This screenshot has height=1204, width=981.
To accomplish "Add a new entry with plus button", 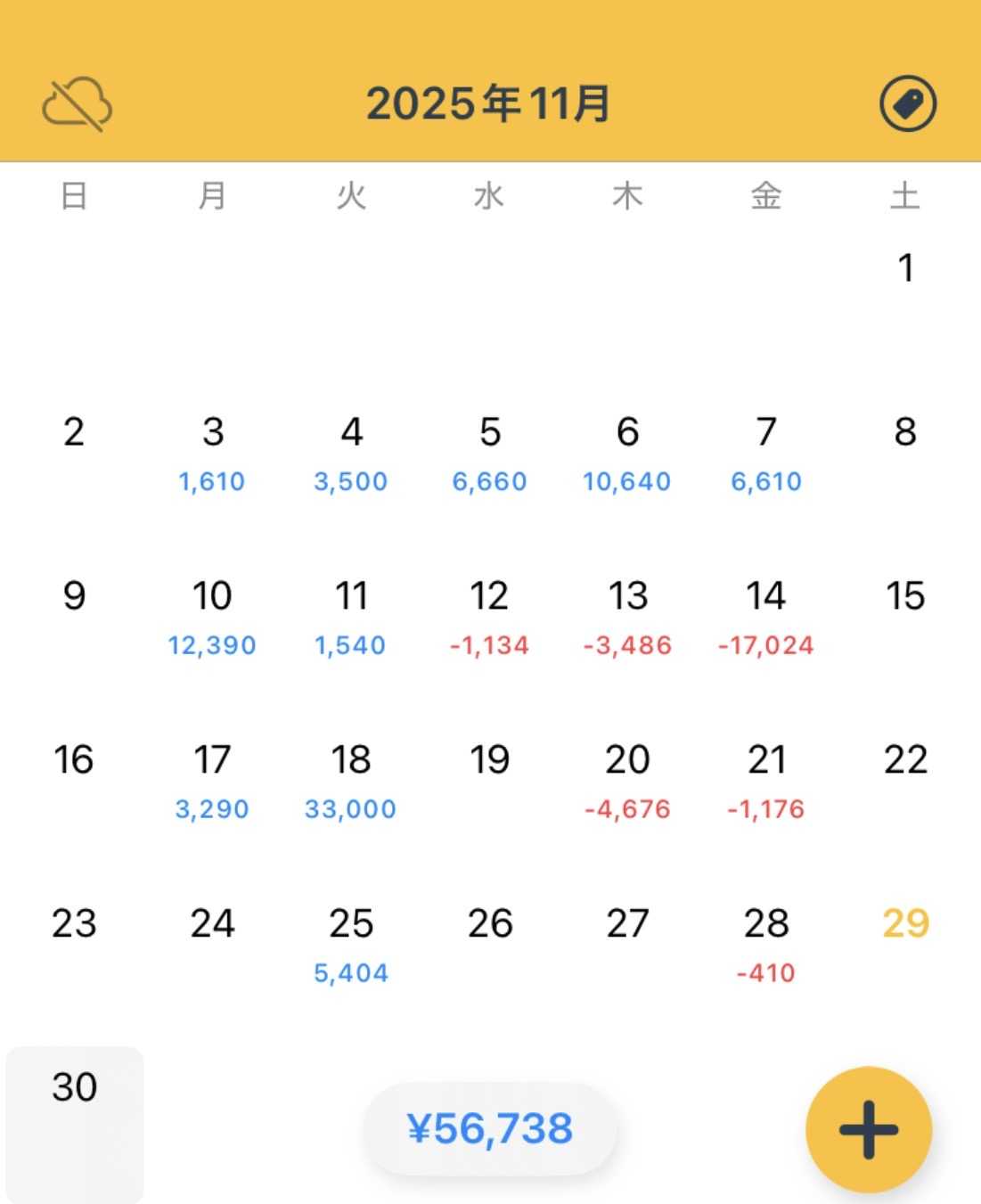I will click(x=868, y=1129).
